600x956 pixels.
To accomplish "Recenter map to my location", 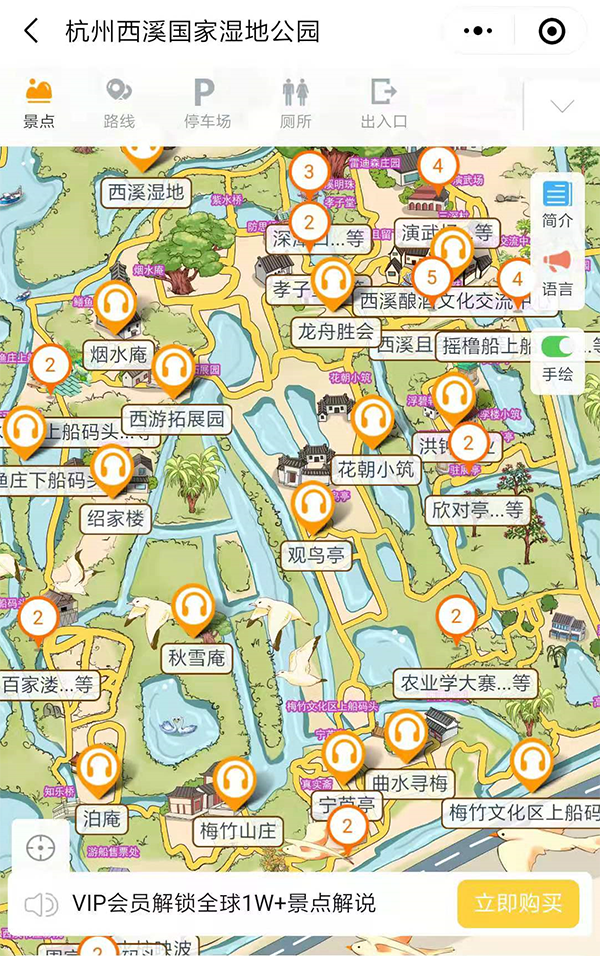I will point(41,848).
